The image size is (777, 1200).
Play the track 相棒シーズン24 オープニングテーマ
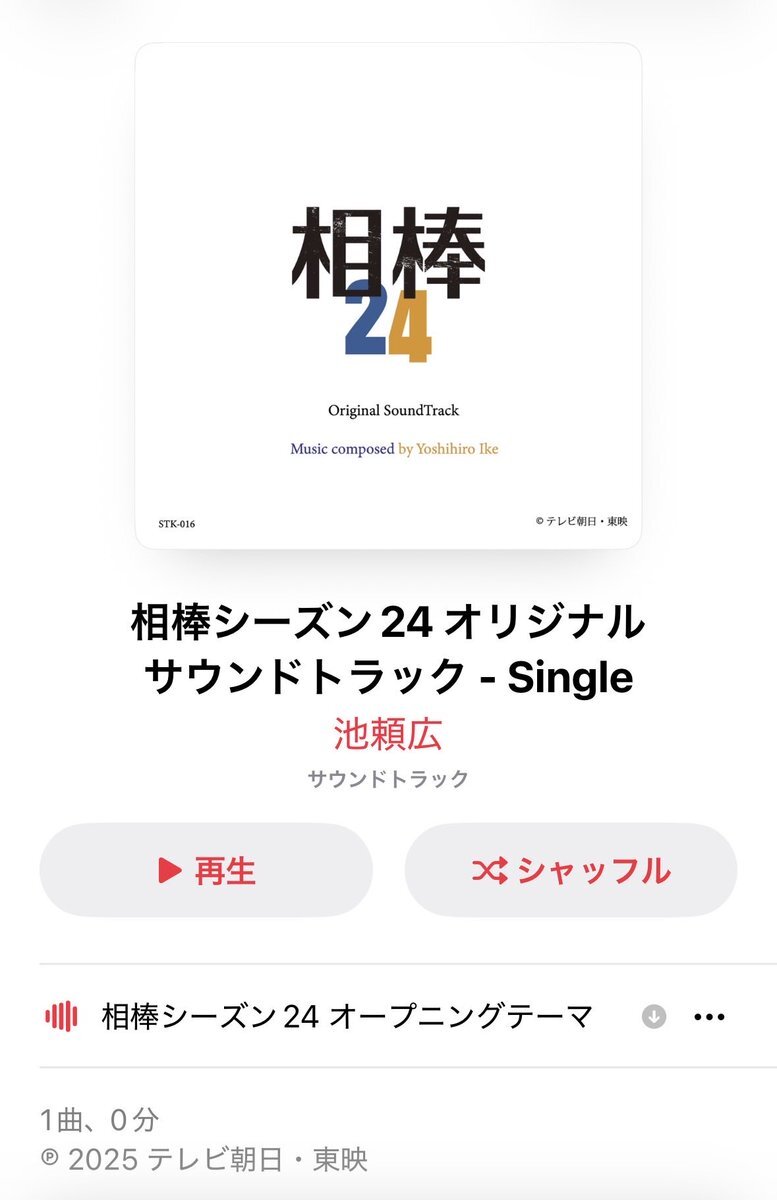(347, 1017)
